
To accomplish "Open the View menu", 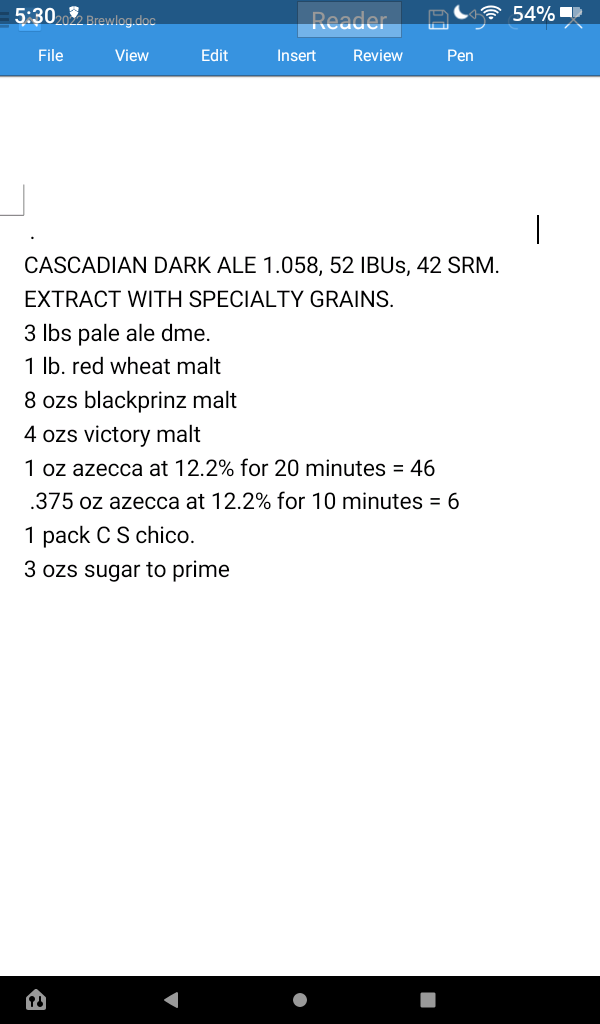I will click(x=132, y=56).
